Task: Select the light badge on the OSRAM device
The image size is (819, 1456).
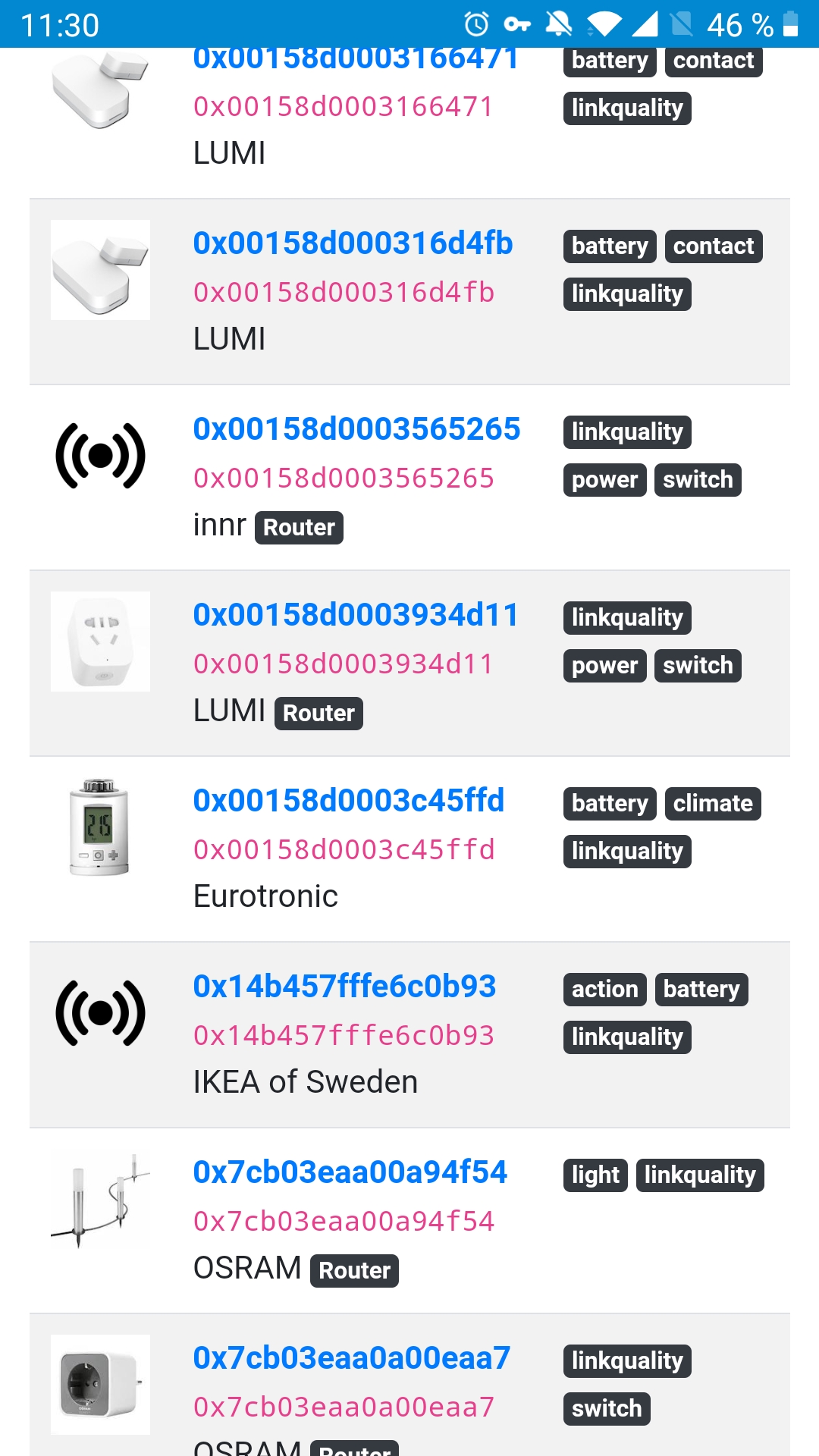Action: tap(595, 1175)
